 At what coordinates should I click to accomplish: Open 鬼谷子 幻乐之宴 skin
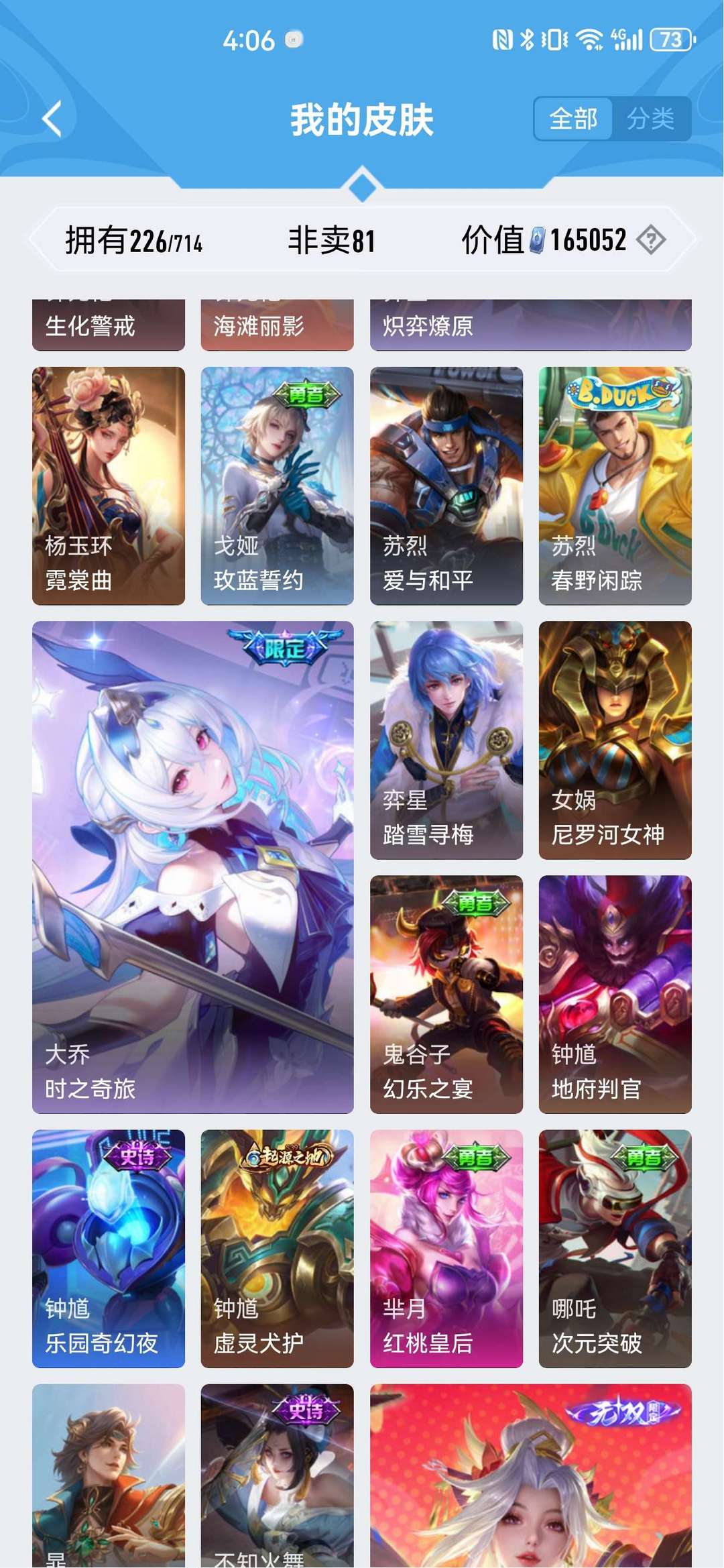[446, 995]
